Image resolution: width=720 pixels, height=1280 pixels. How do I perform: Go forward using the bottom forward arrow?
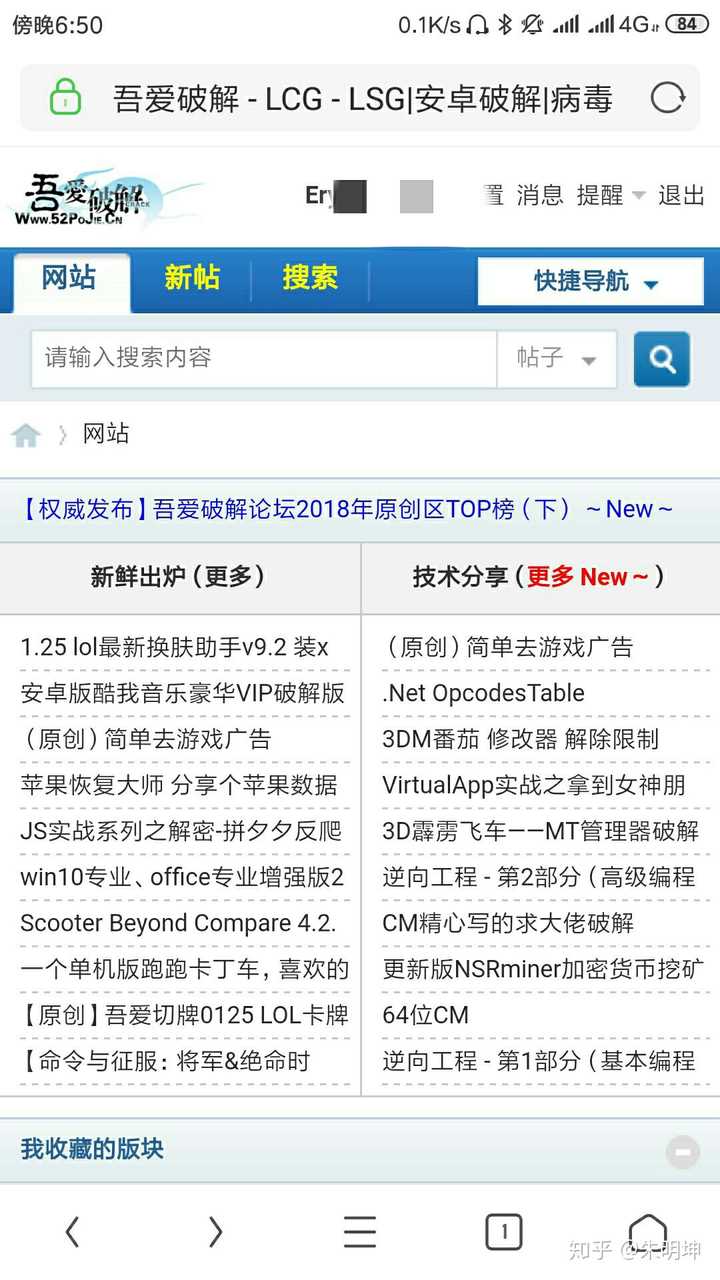(215, 1232)
